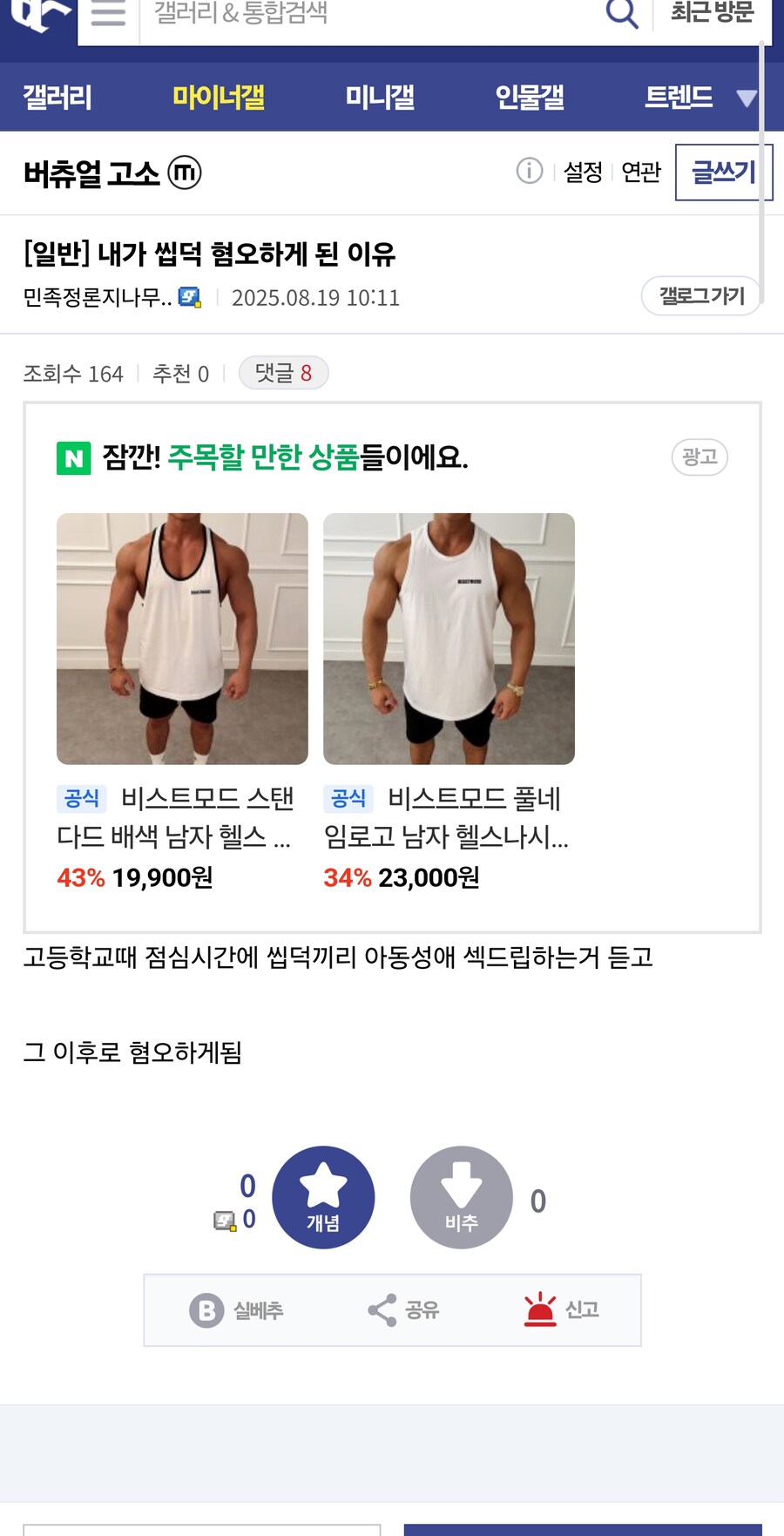Screen dimensions: 784x1536
Task: Switch to the 마이너갤 tab
Action: 219,97
